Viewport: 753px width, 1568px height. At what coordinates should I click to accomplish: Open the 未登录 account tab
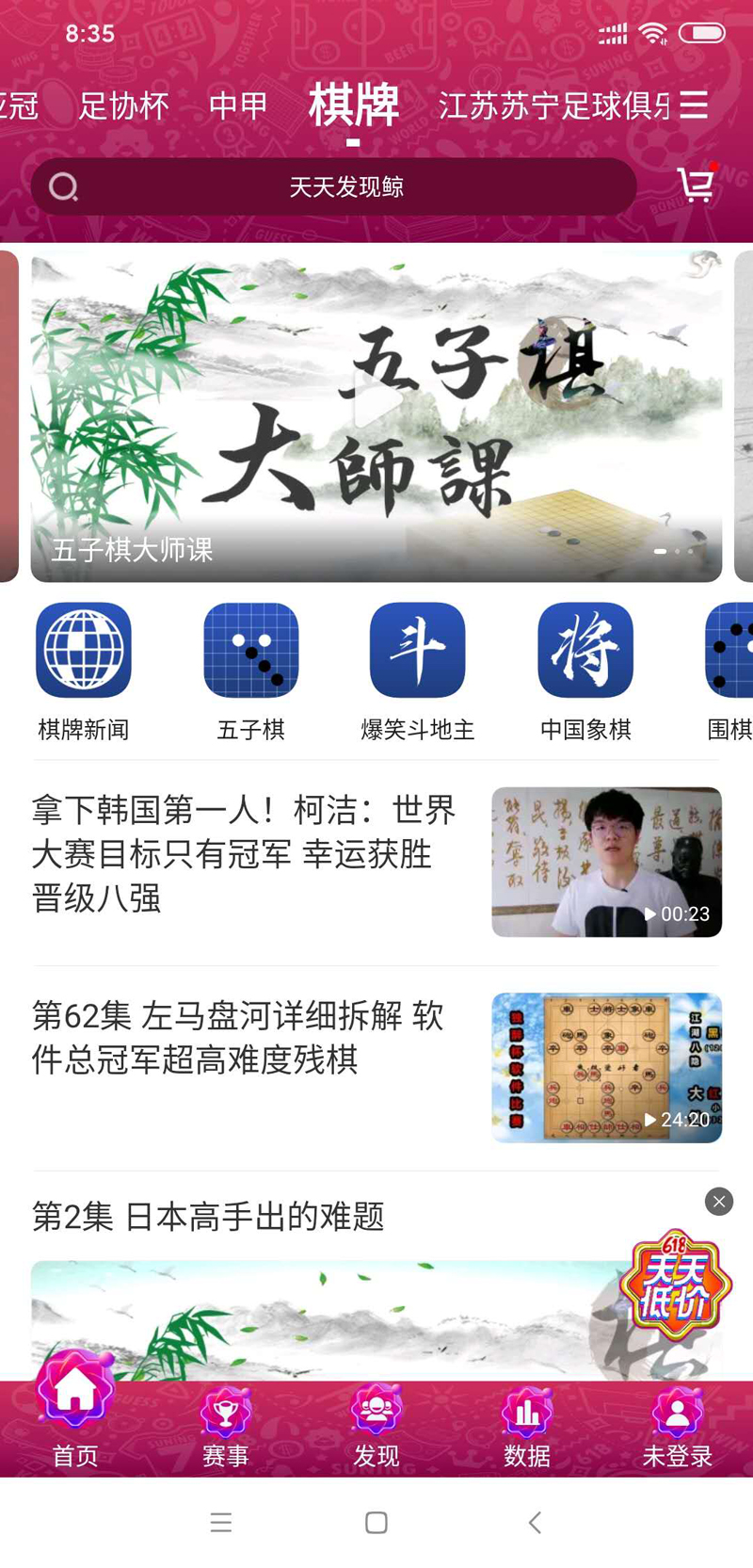tap(678, 1428)
